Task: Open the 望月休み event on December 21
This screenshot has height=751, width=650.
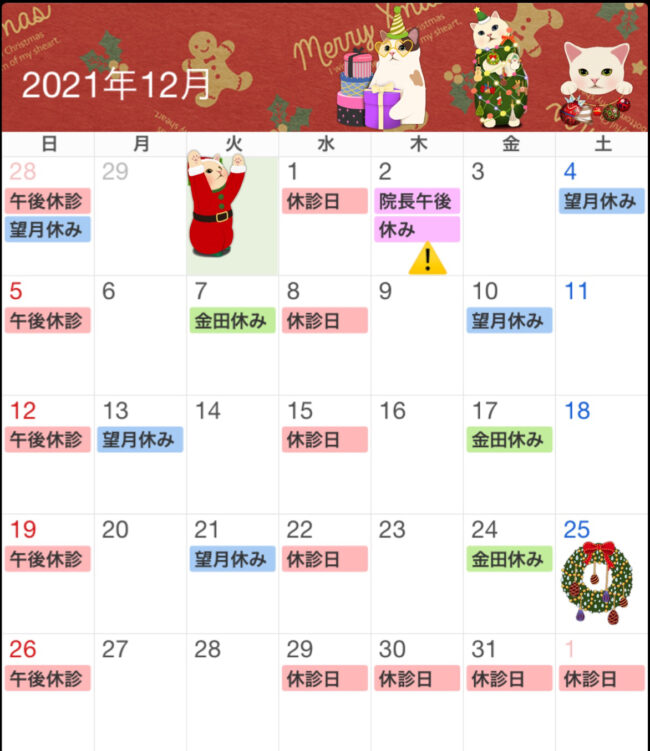Action: (x=232, y=559)
